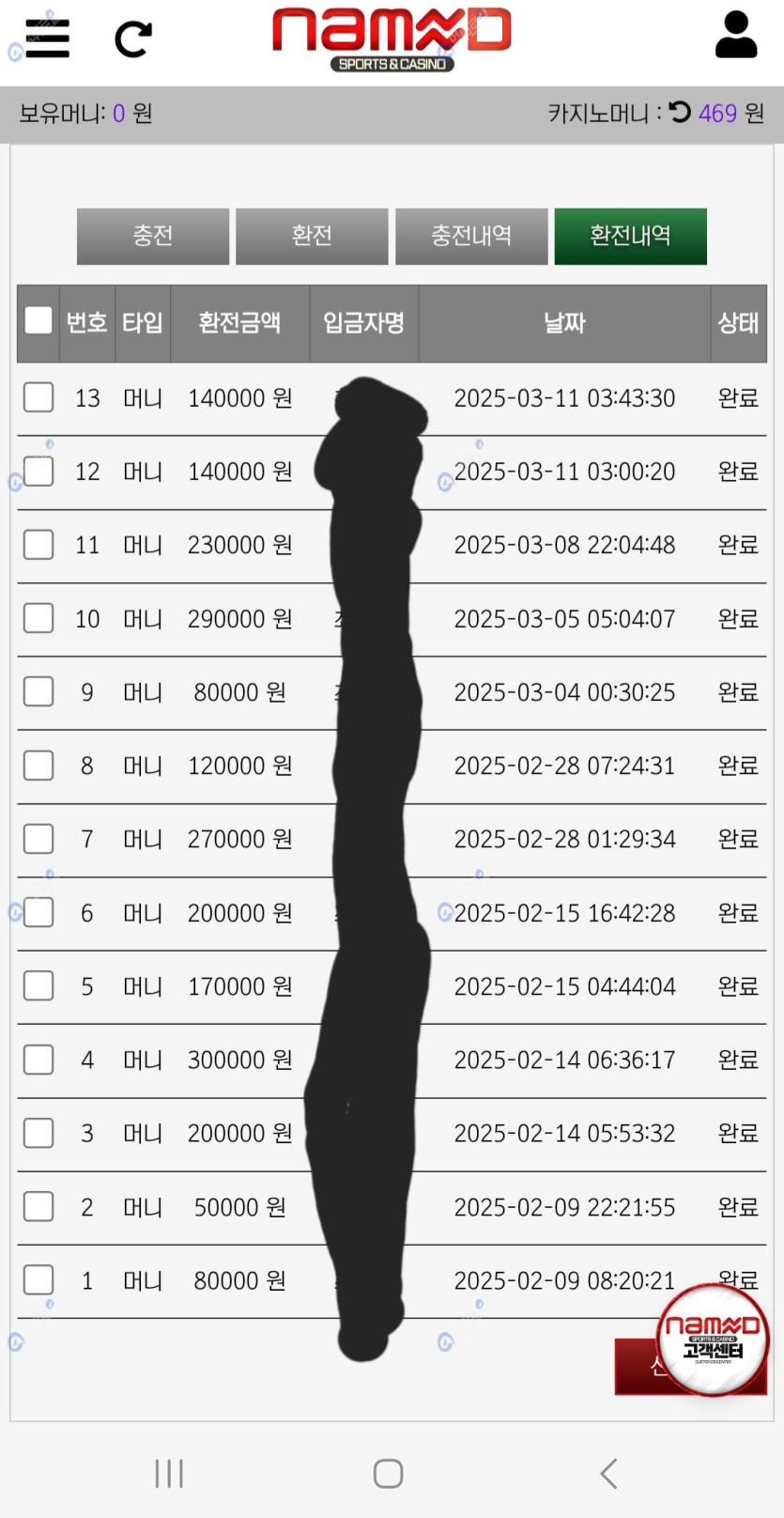Viewport: 784px width, 1518px height.
Task: Refresh the casino money balance
Action: point(680,113)
